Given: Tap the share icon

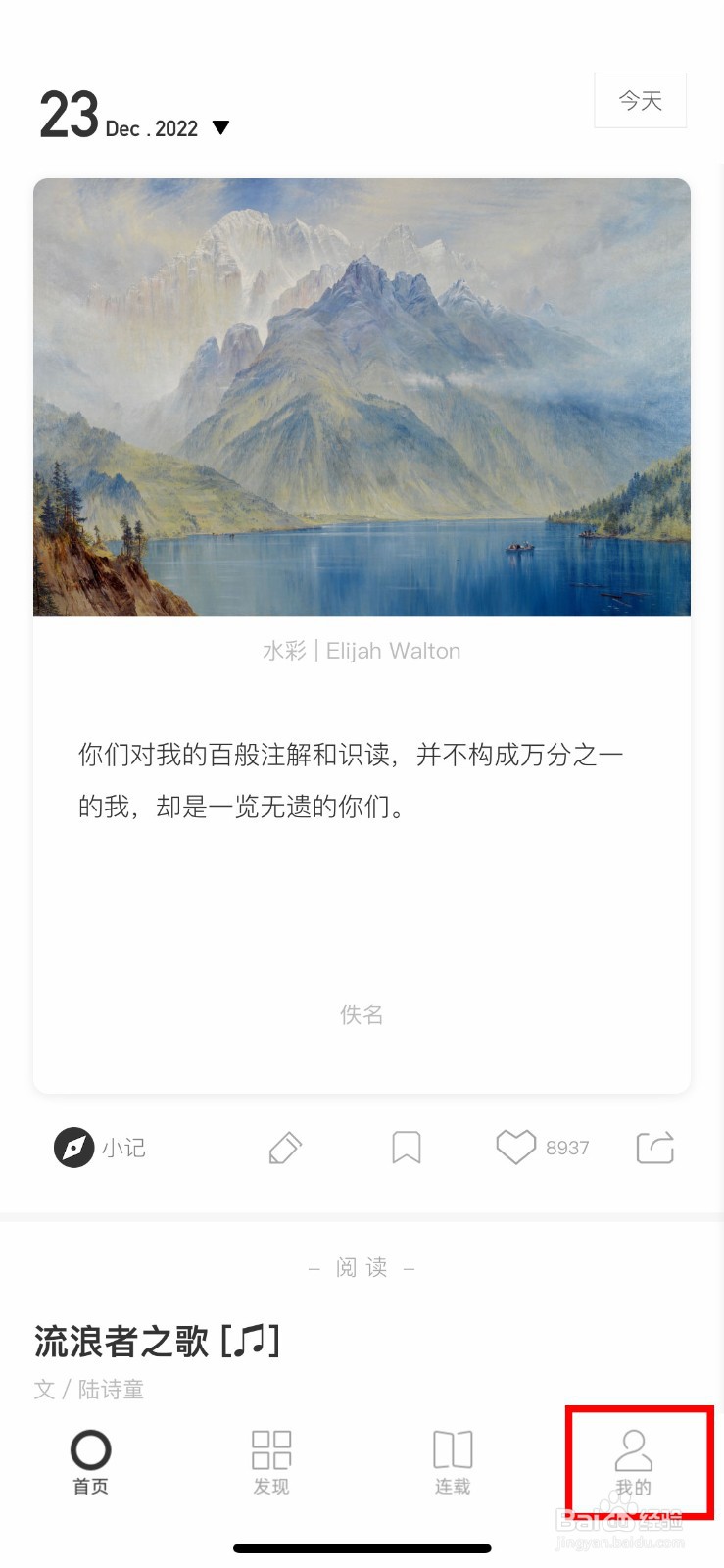Looking at the screenshot, I should pos(653,1148).
